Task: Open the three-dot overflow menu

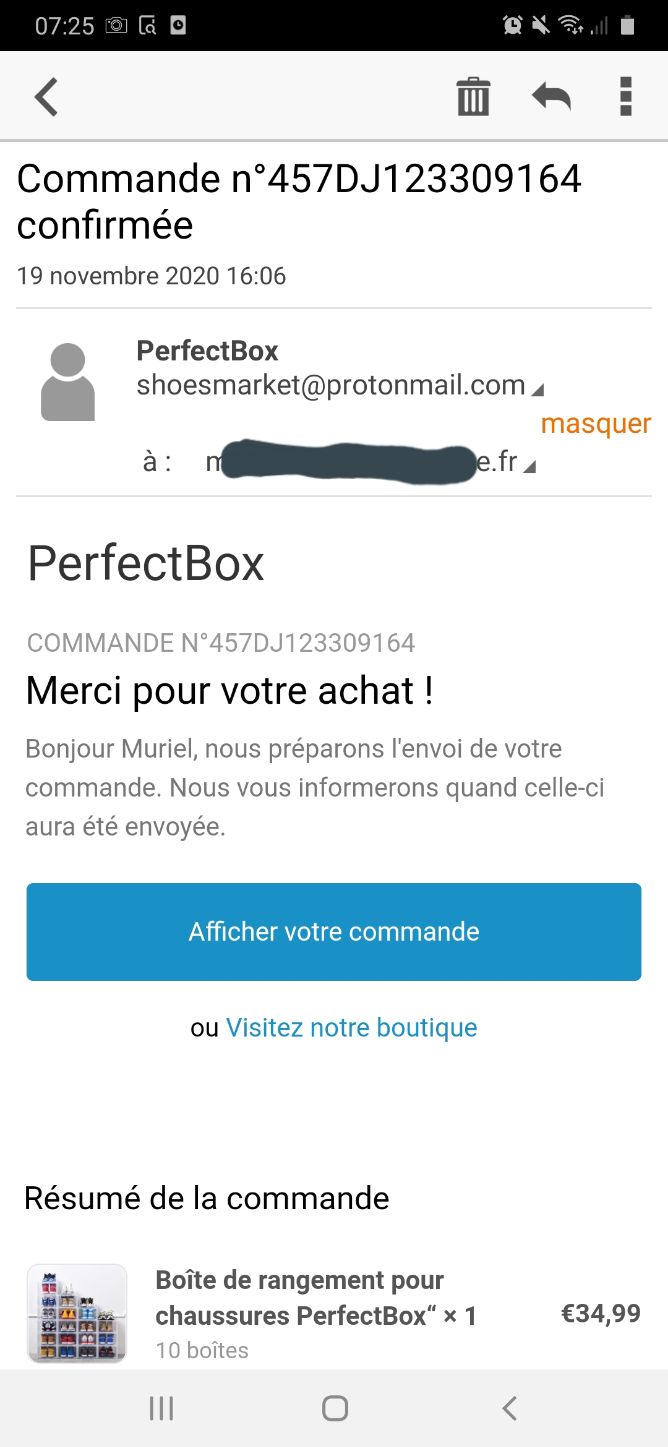Action: pos(626,97)
